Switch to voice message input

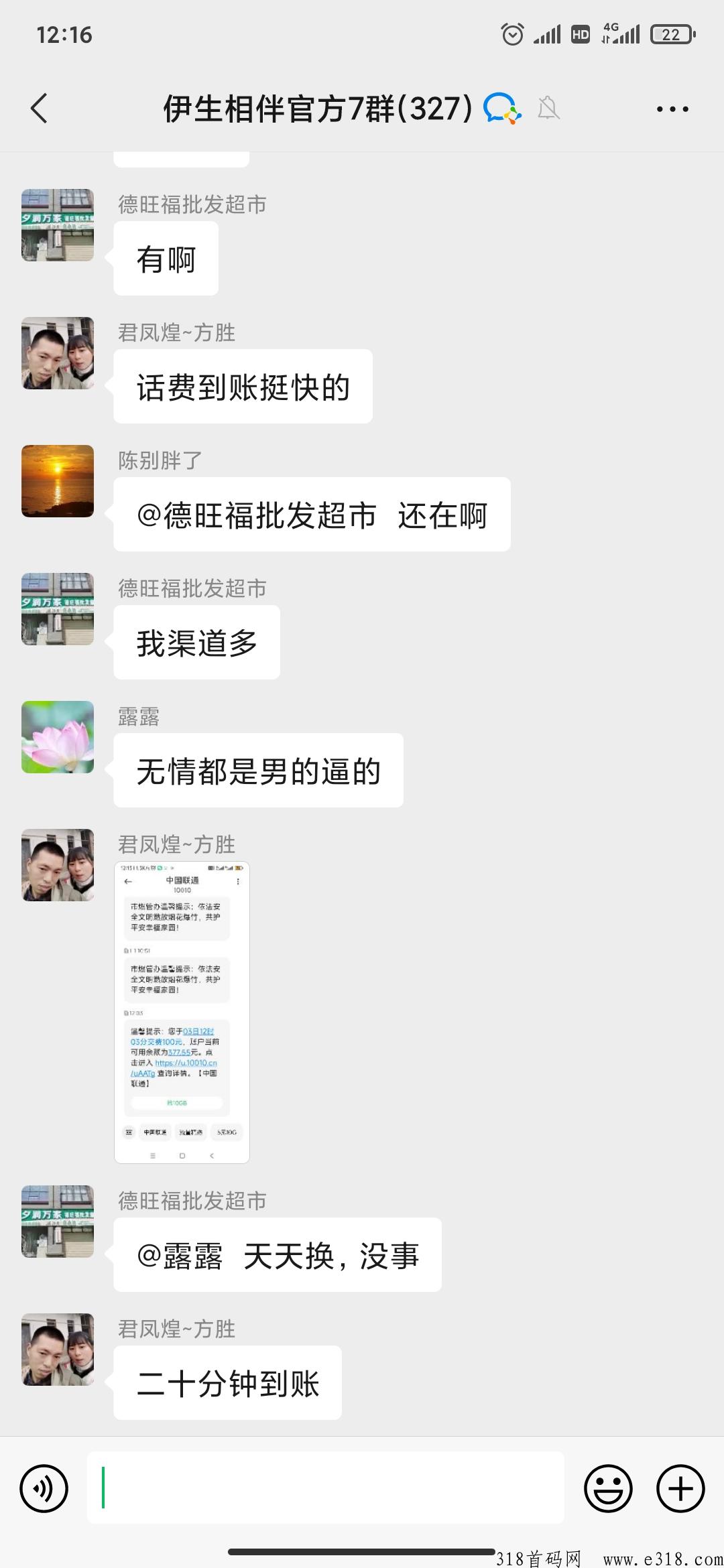44,1488
